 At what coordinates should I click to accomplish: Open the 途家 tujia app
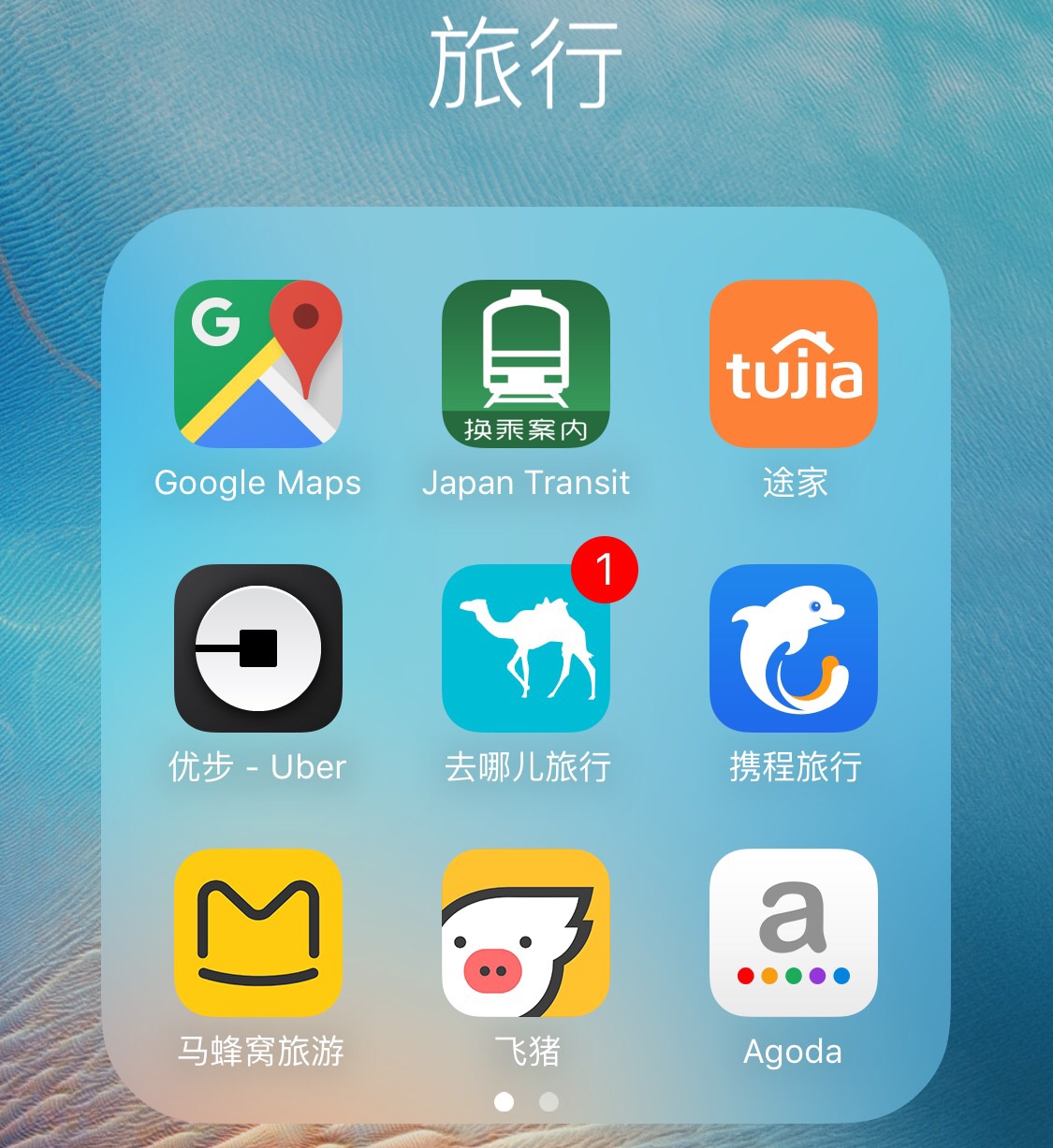[793, 364]
